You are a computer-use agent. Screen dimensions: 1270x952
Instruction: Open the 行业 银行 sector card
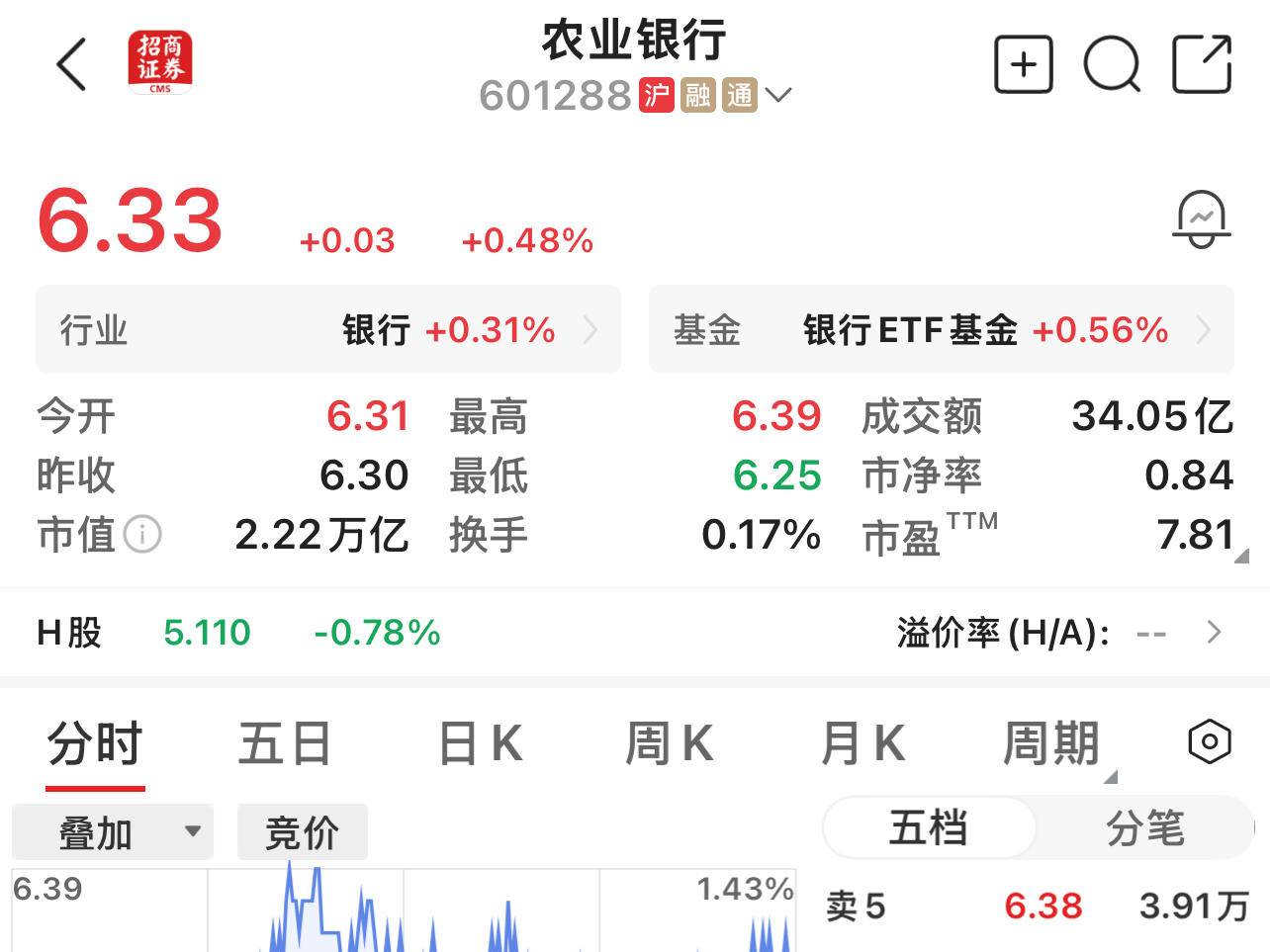coord(327,330)
